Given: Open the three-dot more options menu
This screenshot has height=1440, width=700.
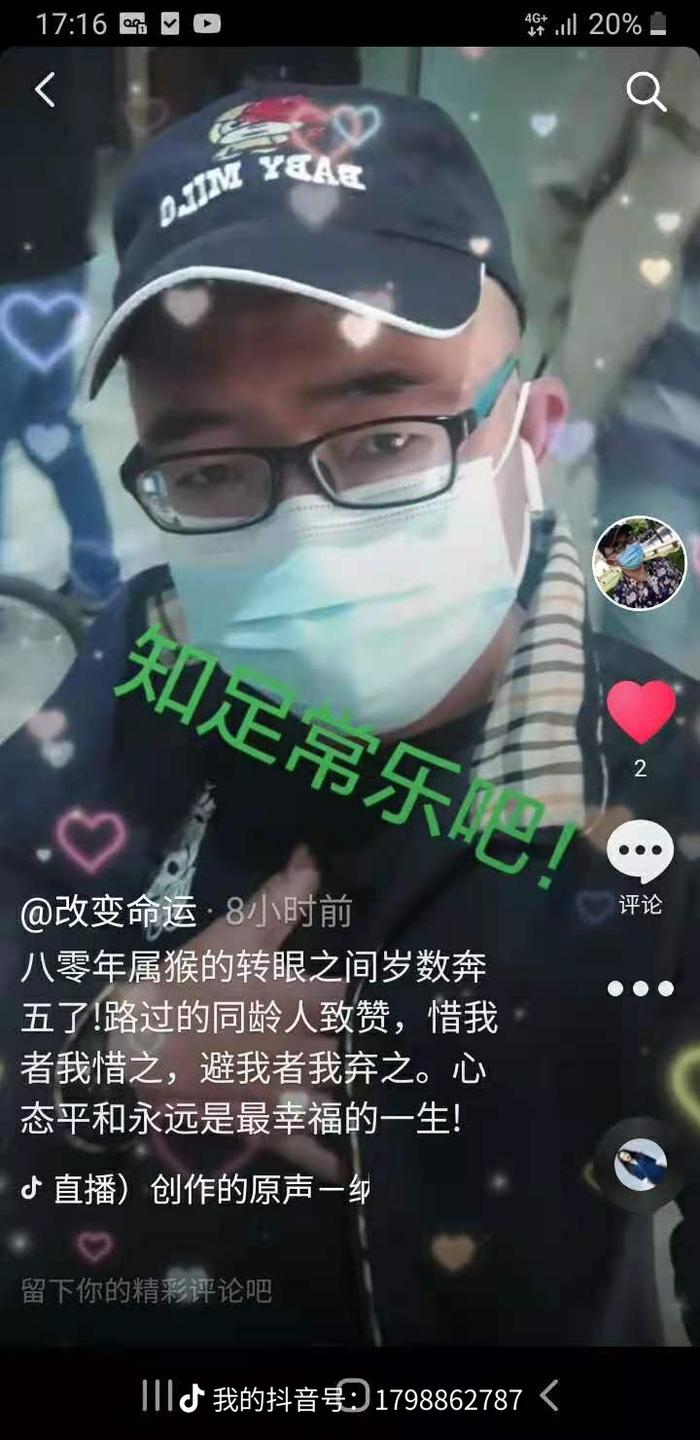Looking at the screenshot, I should point(640,989).
